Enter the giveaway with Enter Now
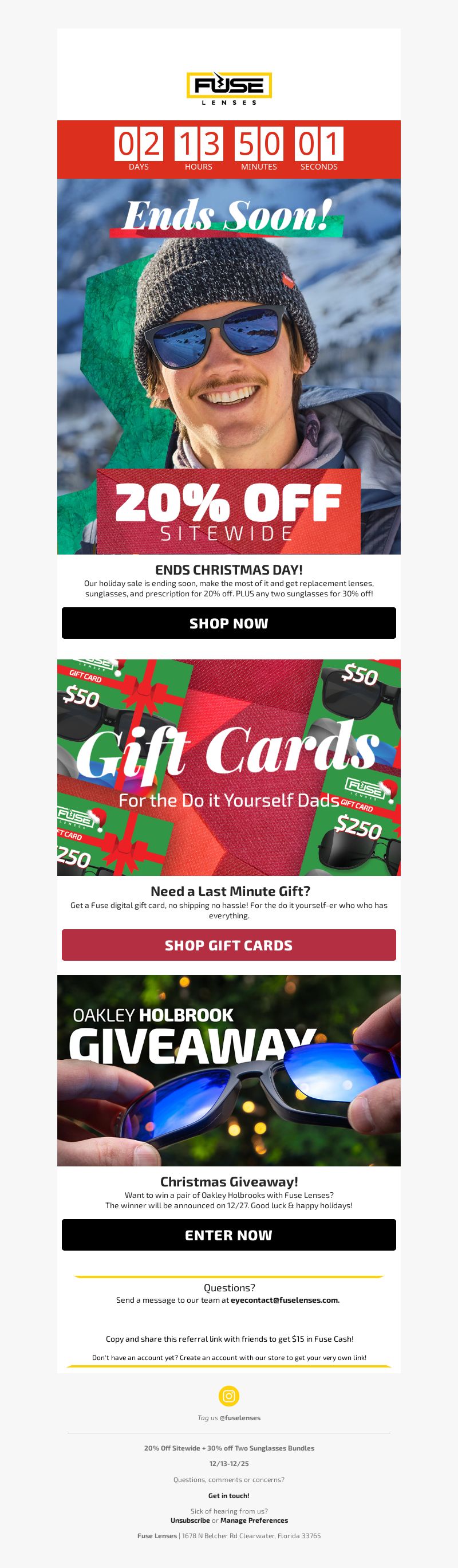Screen dimensions: 458x1568 228,1235
